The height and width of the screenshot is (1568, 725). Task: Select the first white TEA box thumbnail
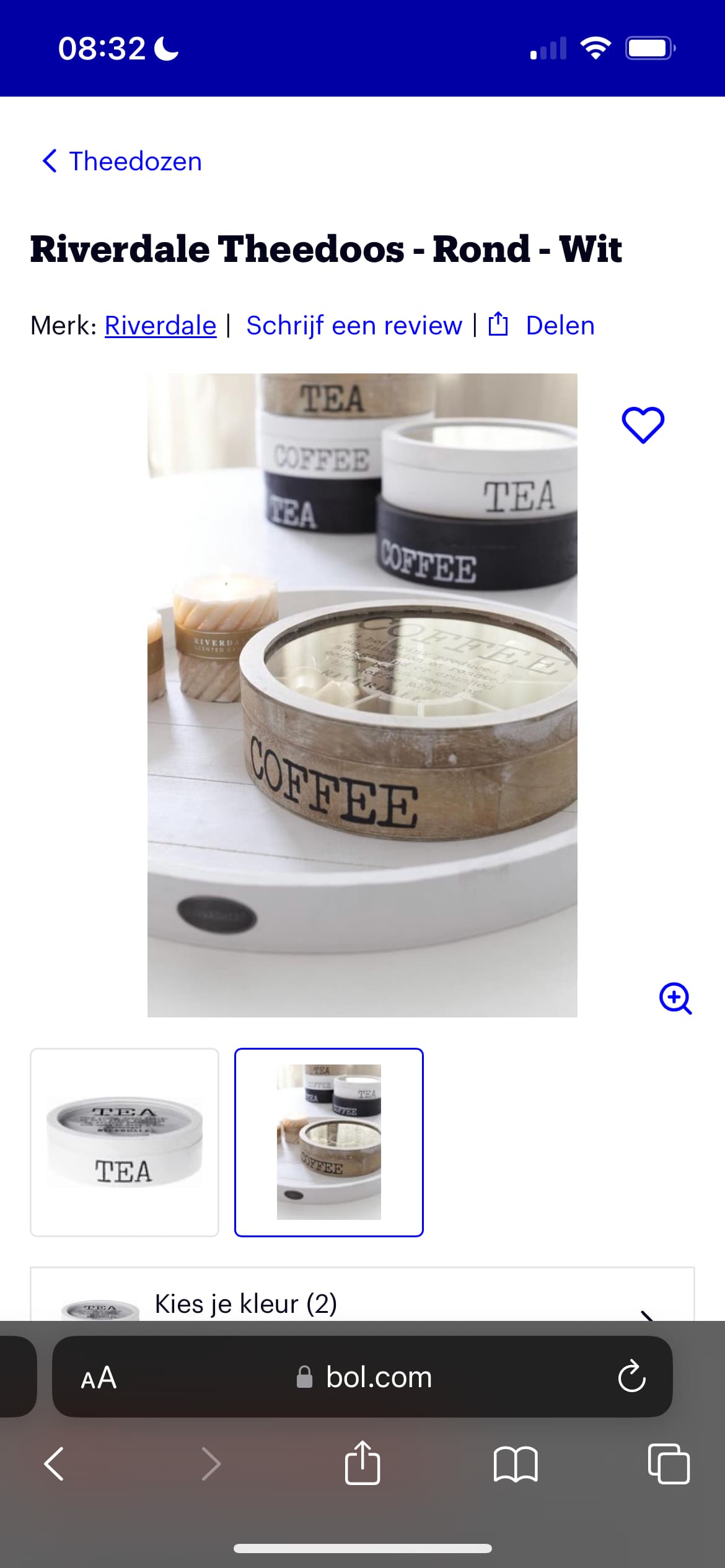(x=125, y=1142)
